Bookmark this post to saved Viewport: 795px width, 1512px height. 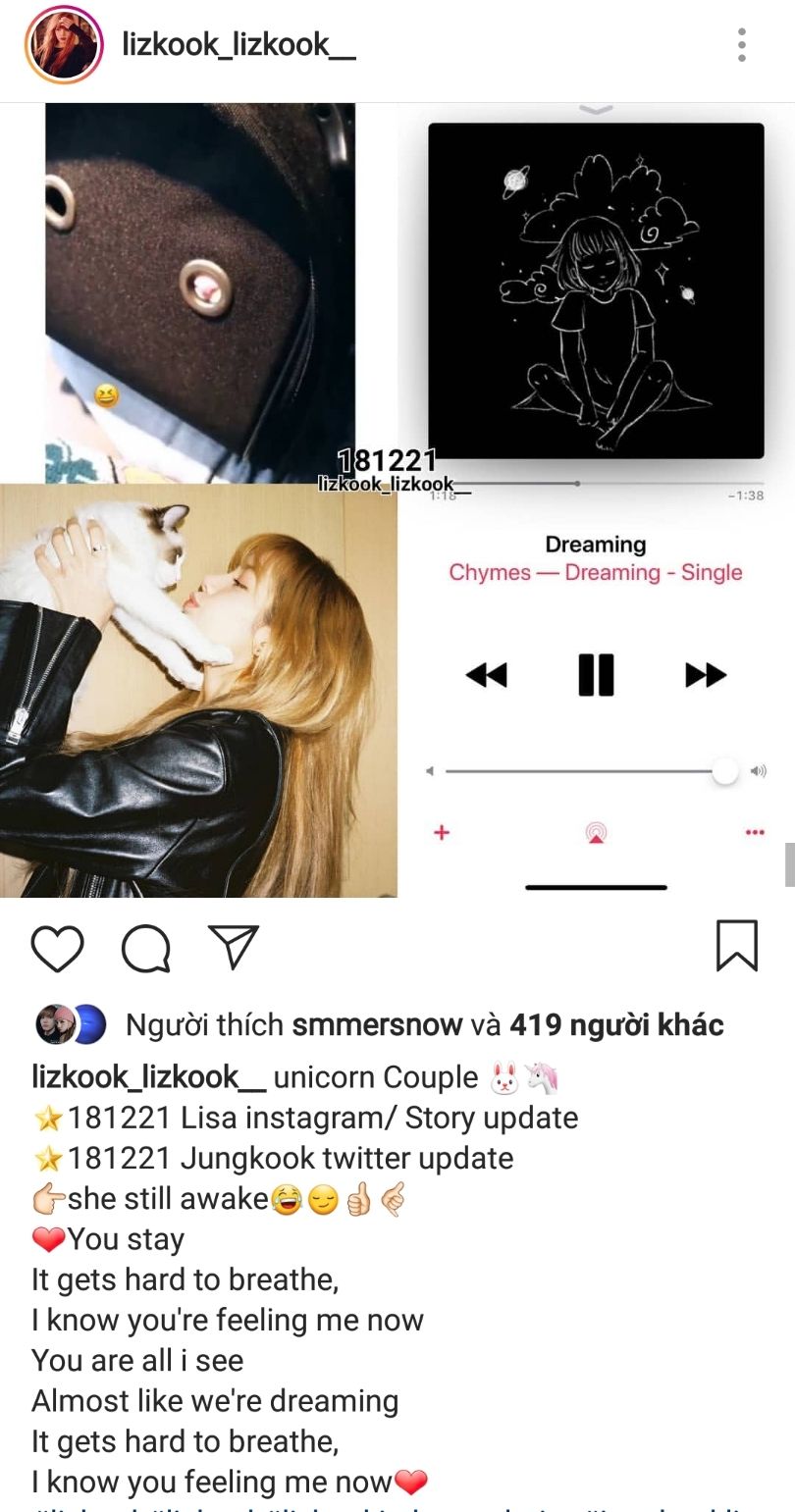point(737,946)
